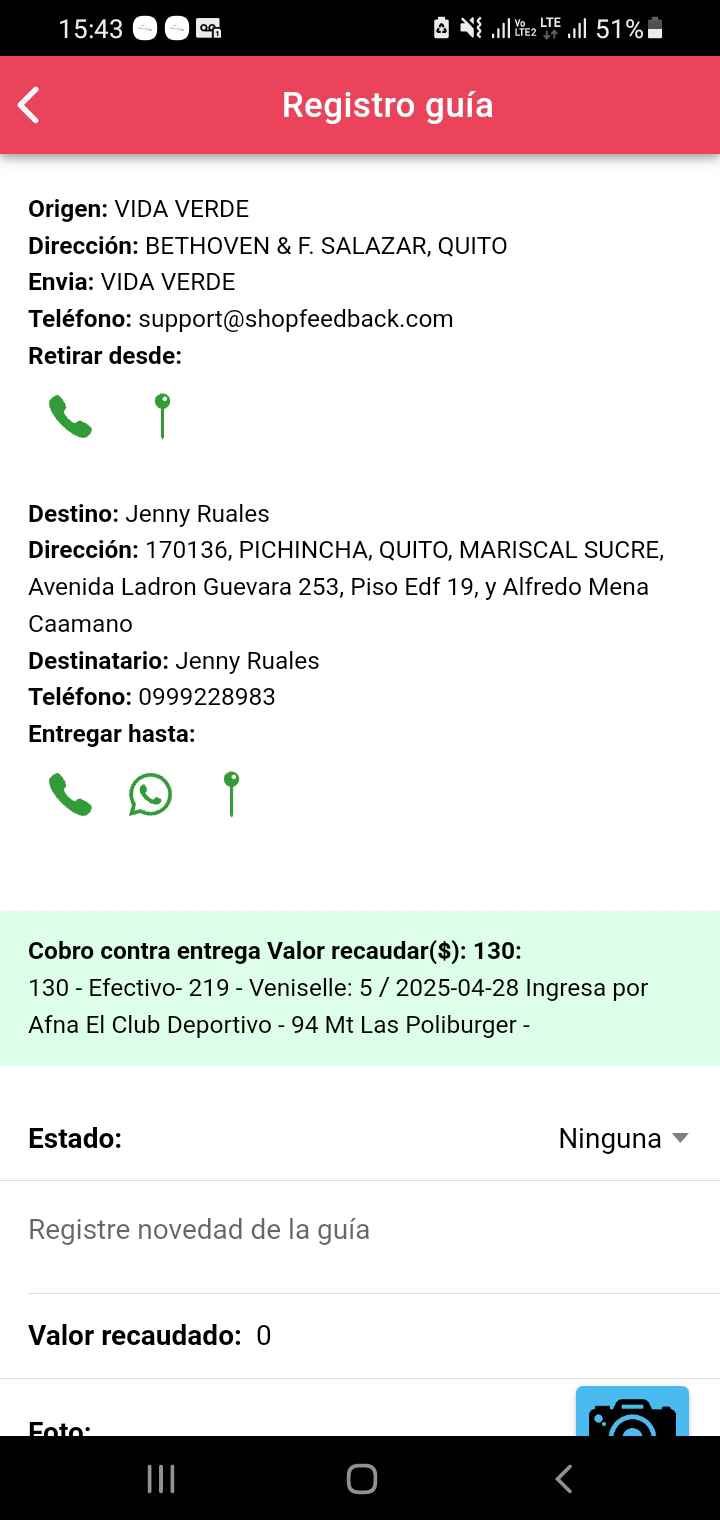This screenshot has height=1520, width=720.
Task: Open the recent apps view
Action: click(161, 1479)
